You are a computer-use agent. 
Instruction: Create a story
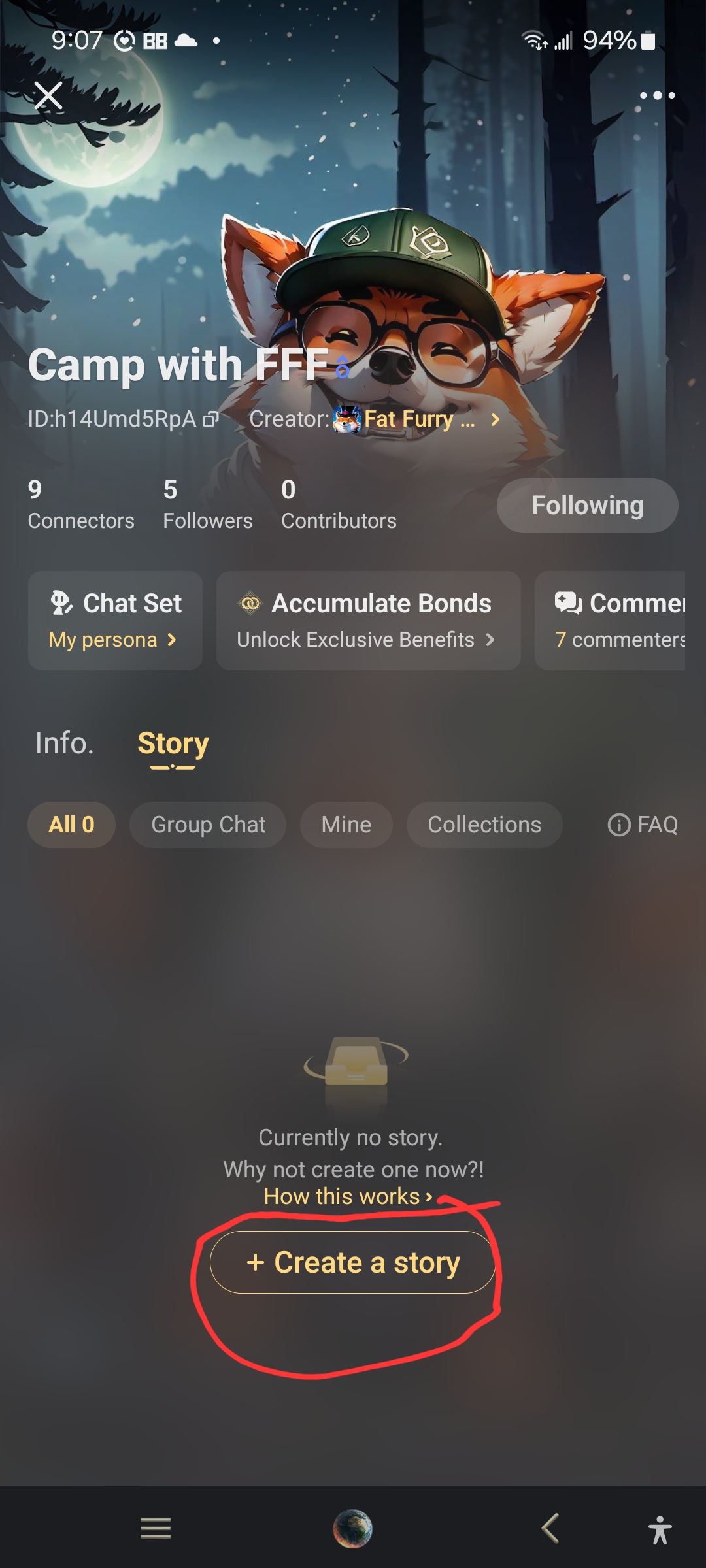[352, 1262]
